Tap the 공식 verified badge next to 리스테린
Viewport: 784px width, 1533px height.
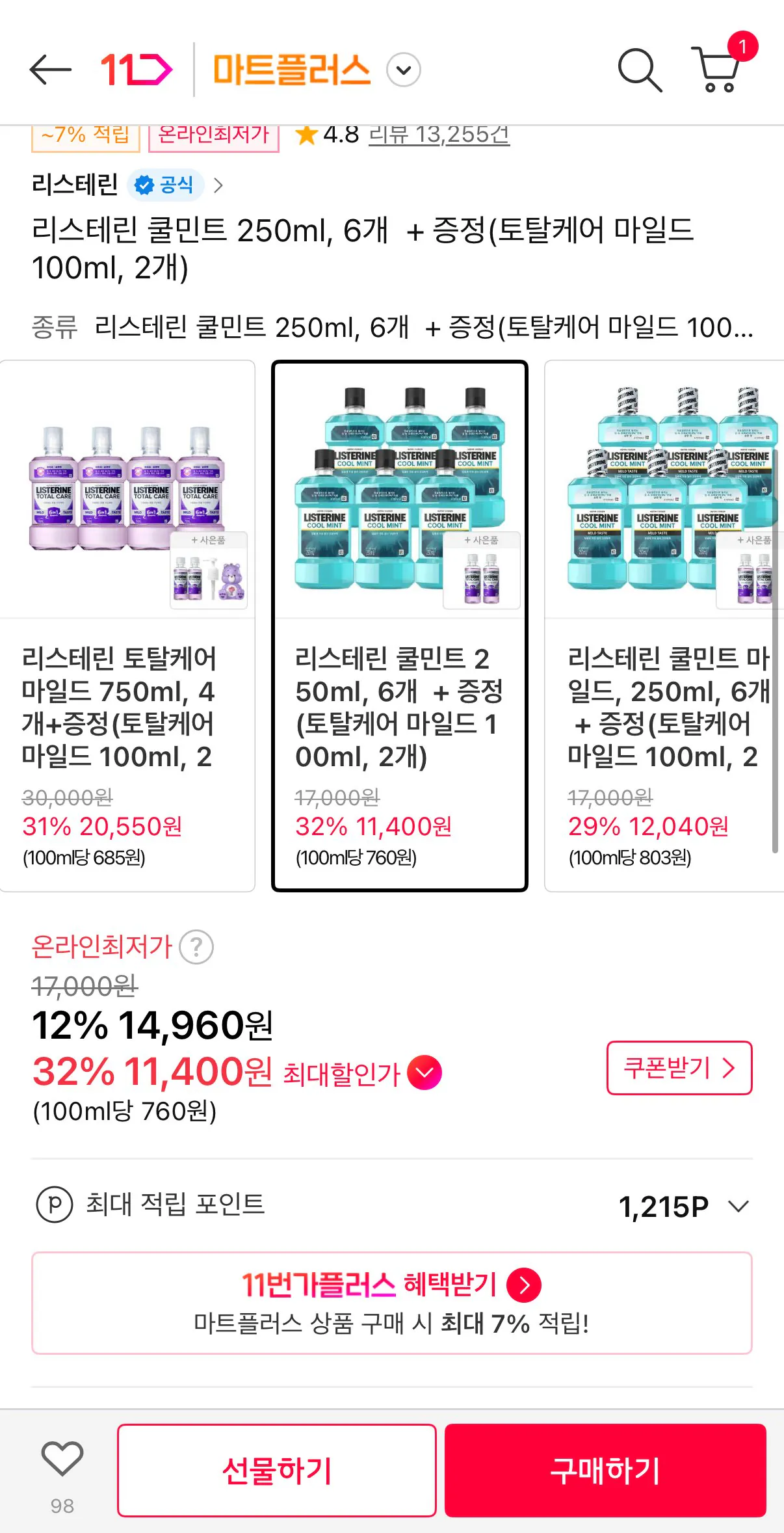click(165, 185)
